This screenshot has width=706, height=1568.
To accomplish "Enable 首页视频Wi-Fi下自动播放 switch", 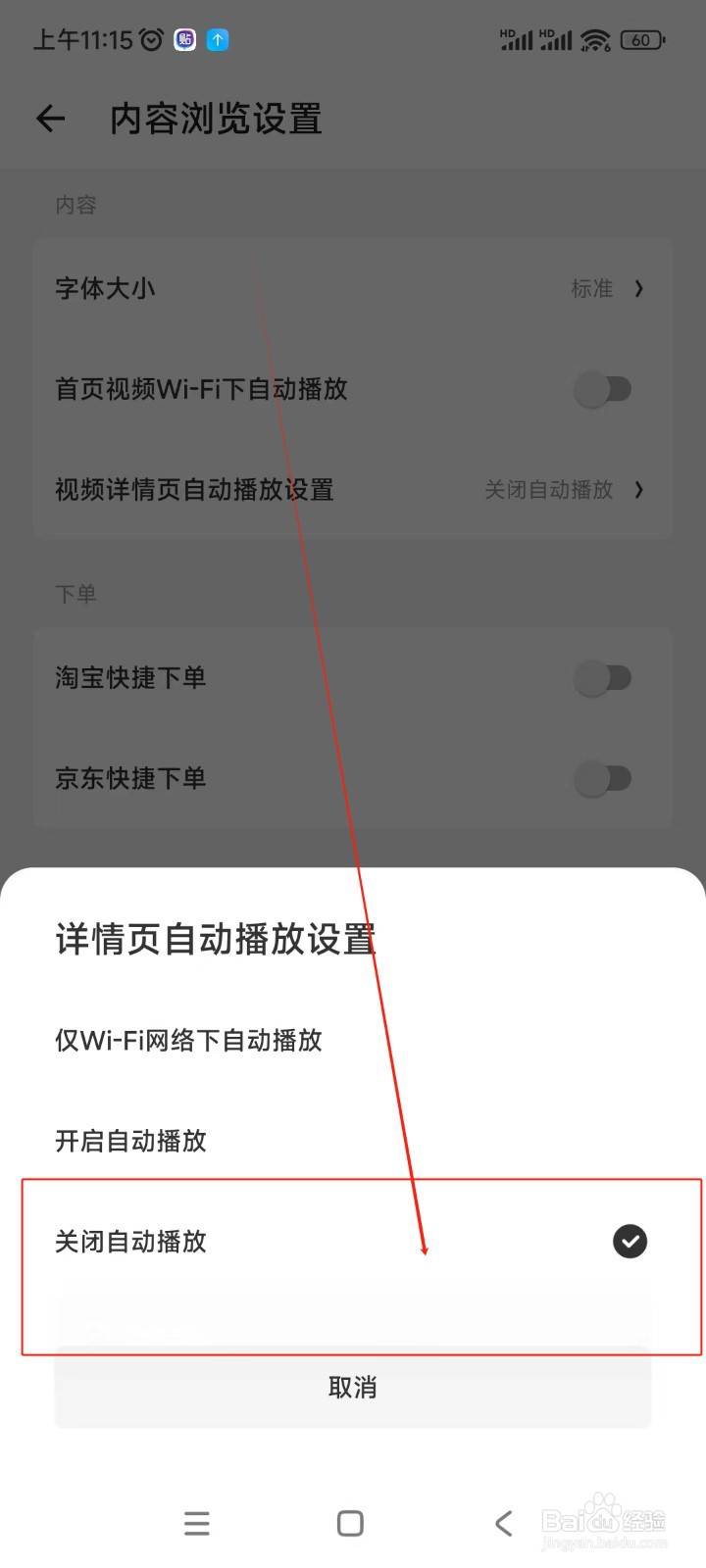I will click(x=603, y=389).
